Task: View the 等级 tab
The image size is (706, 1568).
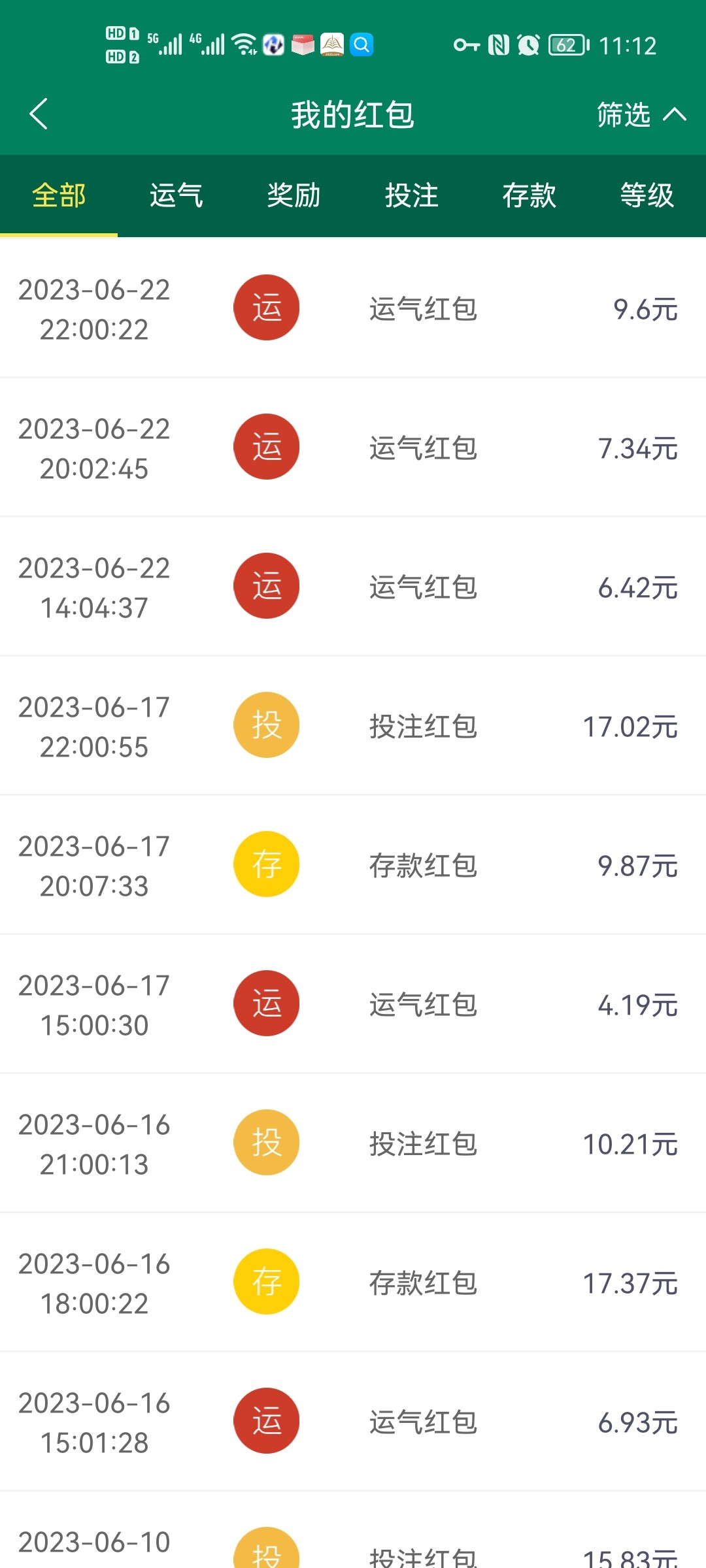Action: pyautogui.click(x=647, y=195)
